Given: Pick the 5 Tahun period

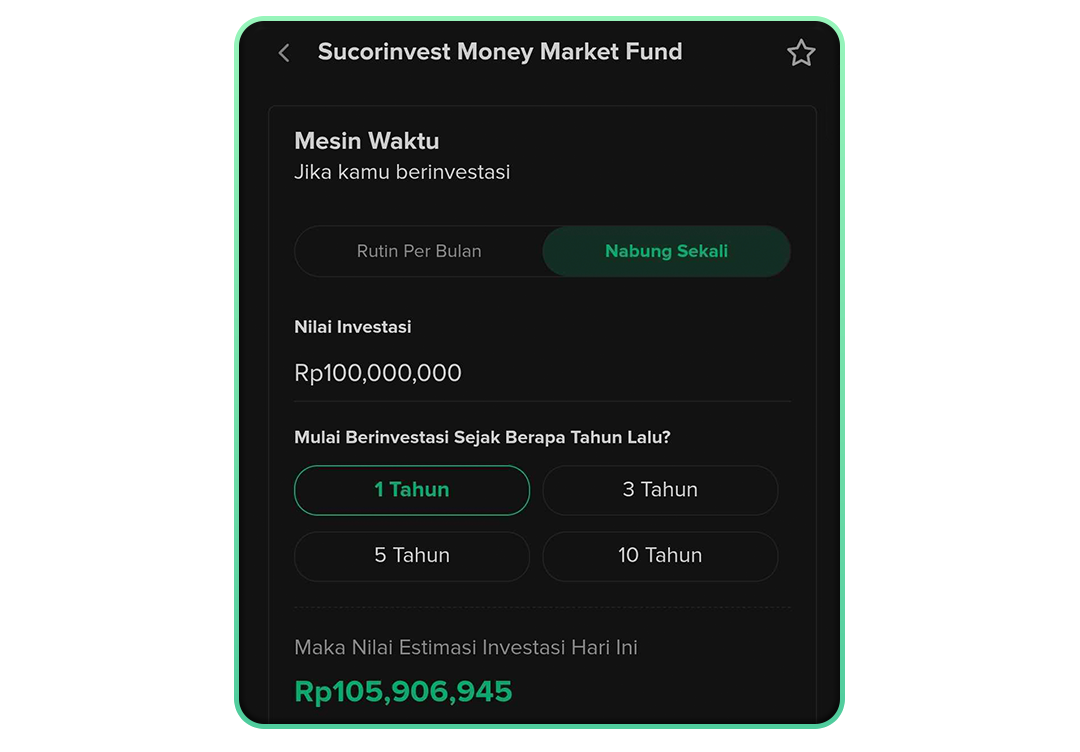Looking at the screenshot, I should (412, 556).
